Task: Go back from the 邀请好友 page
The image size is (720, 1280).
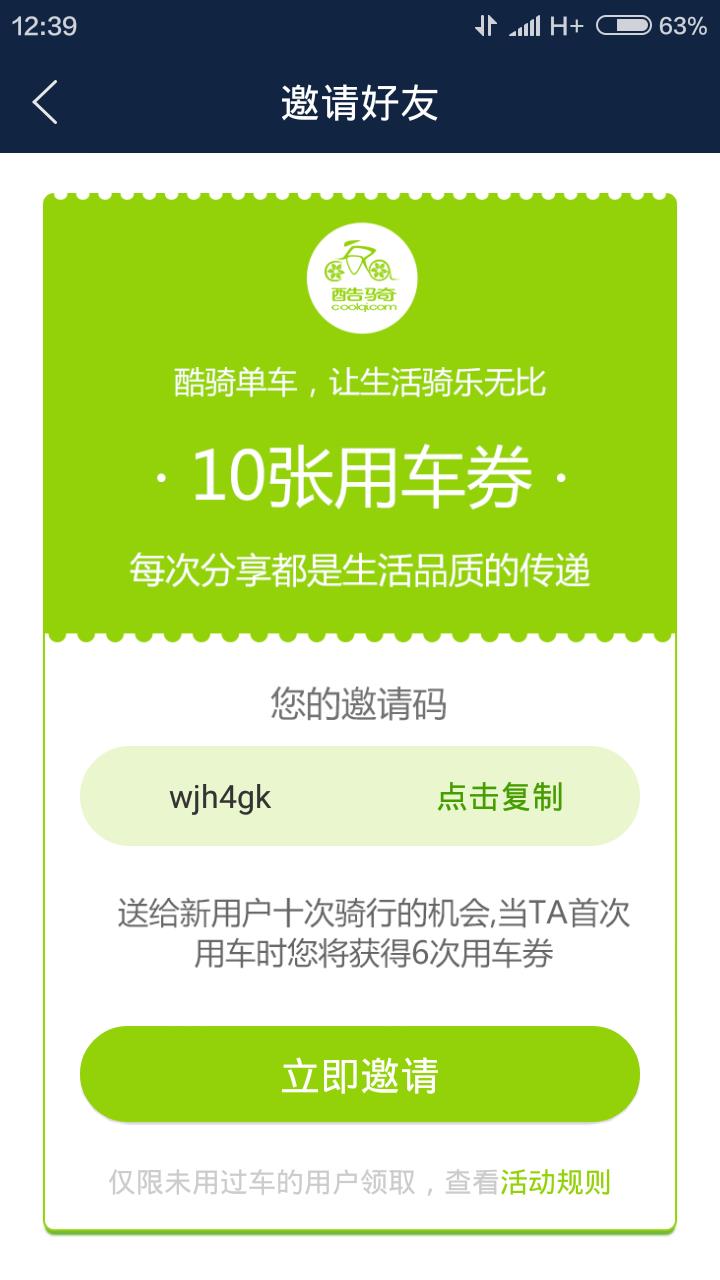Action: pyautogui.click(x=45, y=103)
